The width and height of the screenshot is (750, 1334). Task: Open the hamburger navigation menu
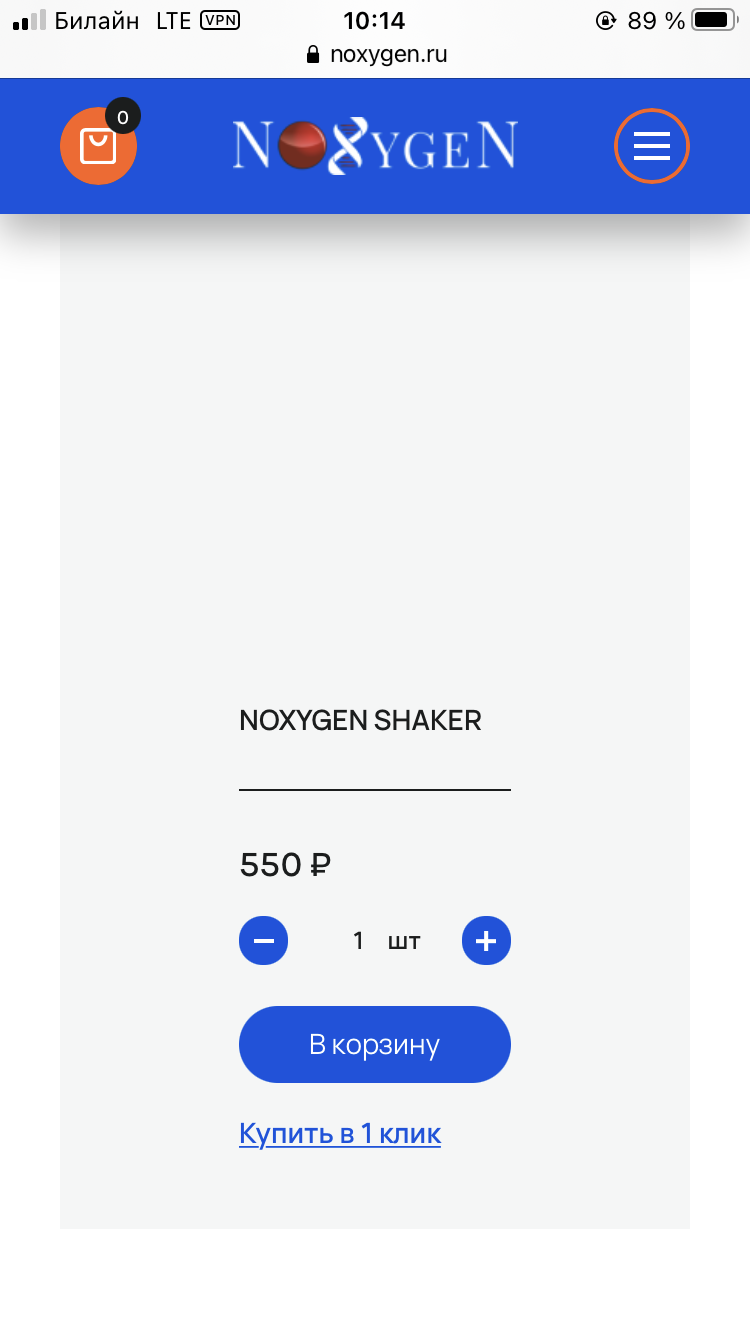[x=651, y=145]
